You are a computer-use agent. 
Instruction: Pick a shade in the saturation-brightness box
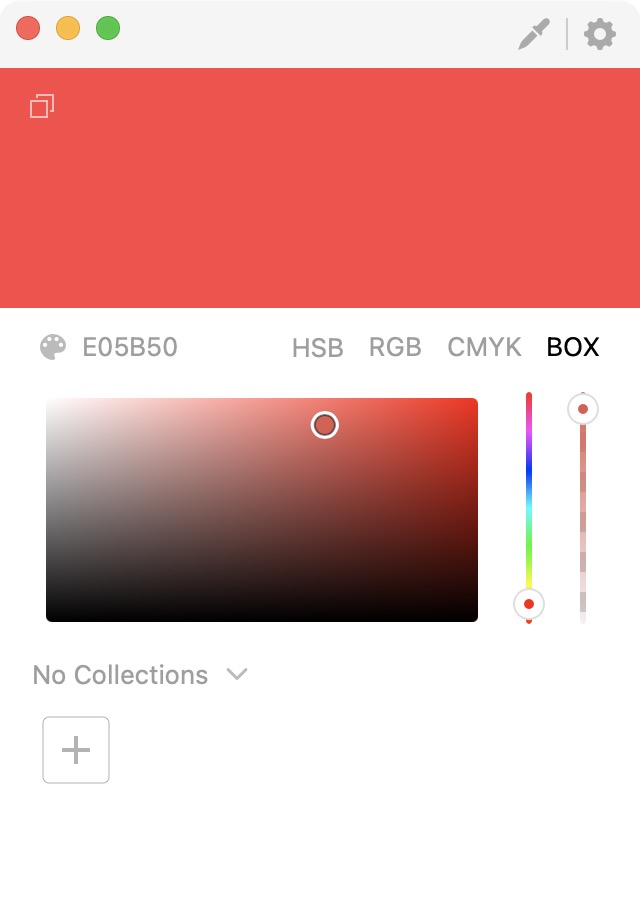click(262, 510)
